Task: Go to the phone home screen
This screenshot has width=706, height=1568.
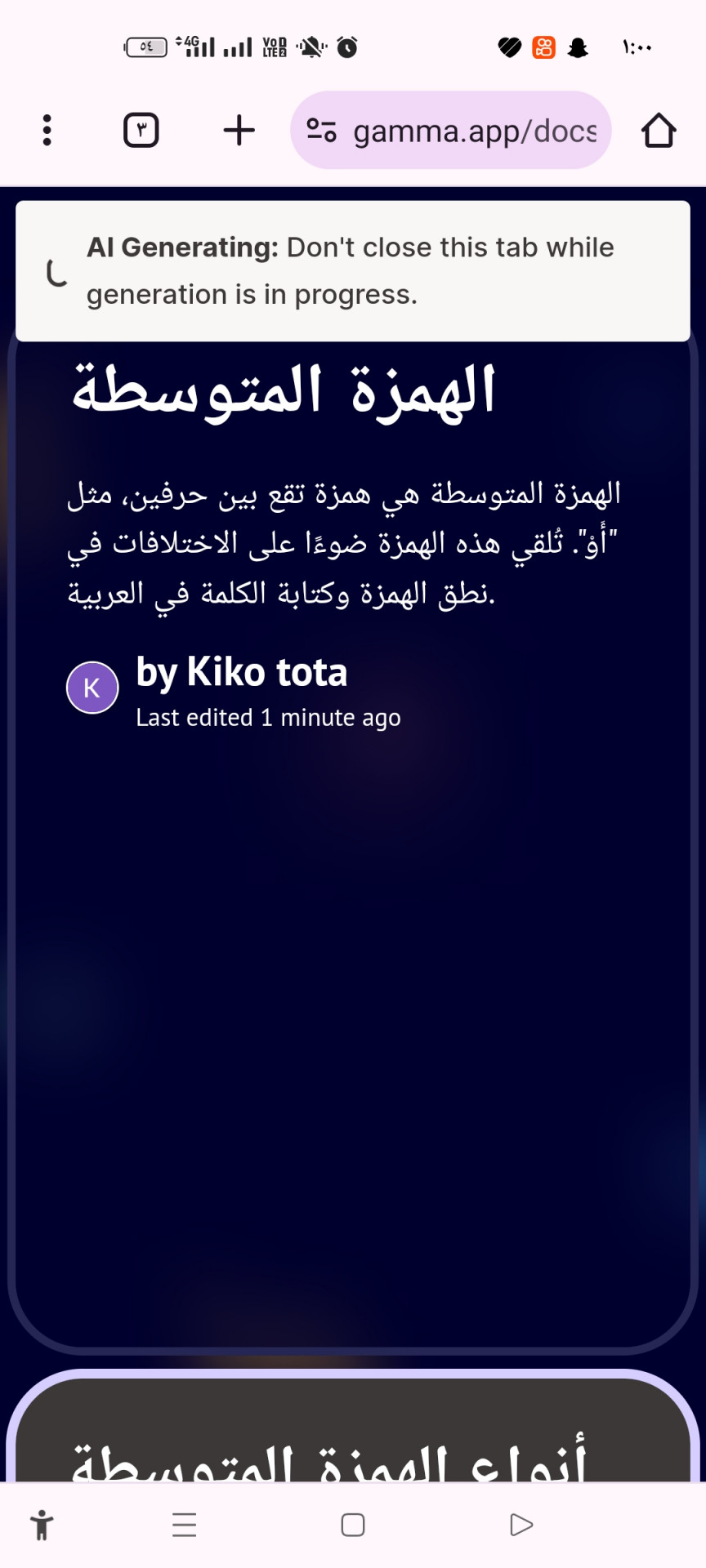Action: 353,1525
